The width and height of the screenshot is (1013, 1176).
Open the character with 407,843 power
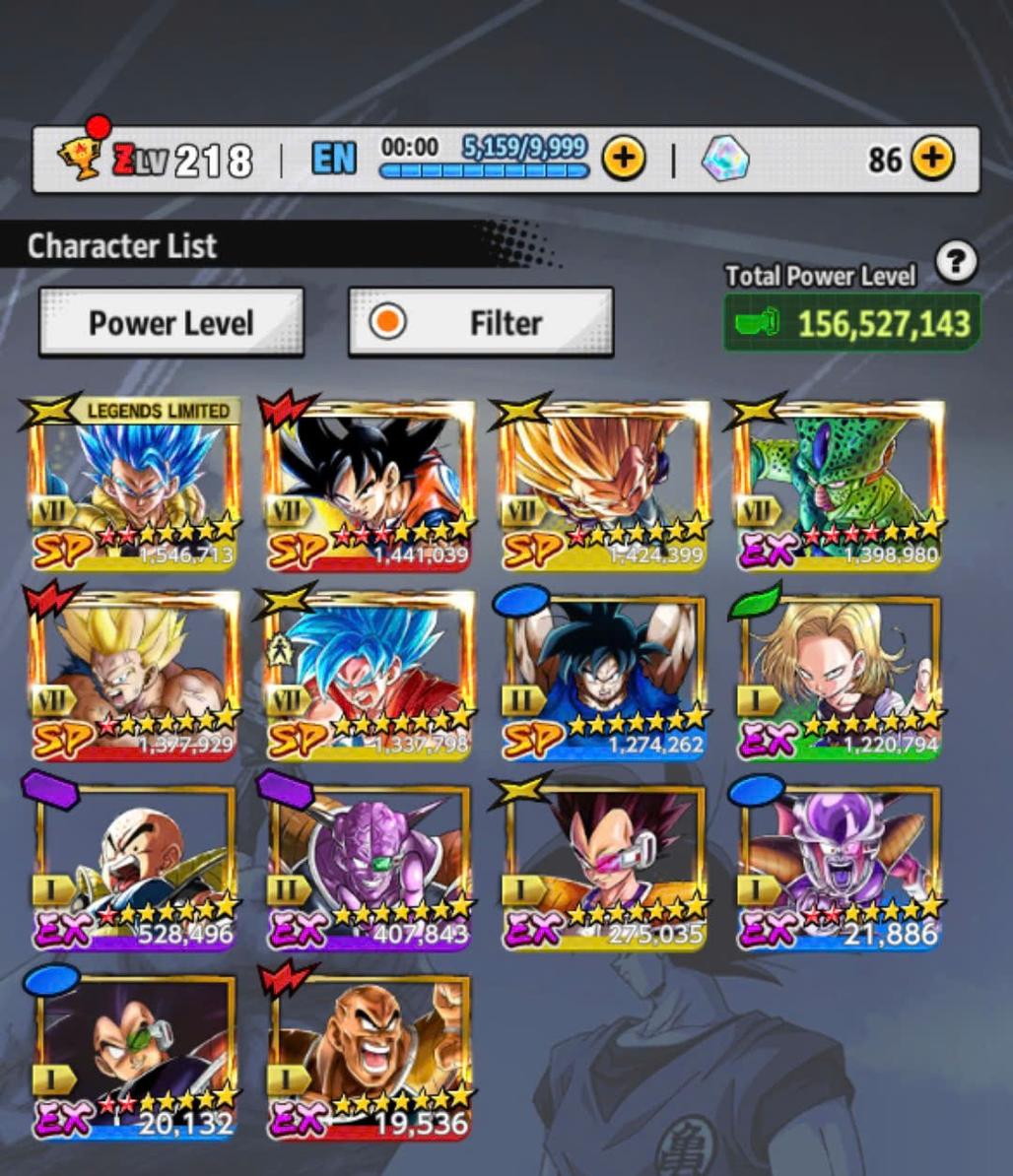point(370,865)
